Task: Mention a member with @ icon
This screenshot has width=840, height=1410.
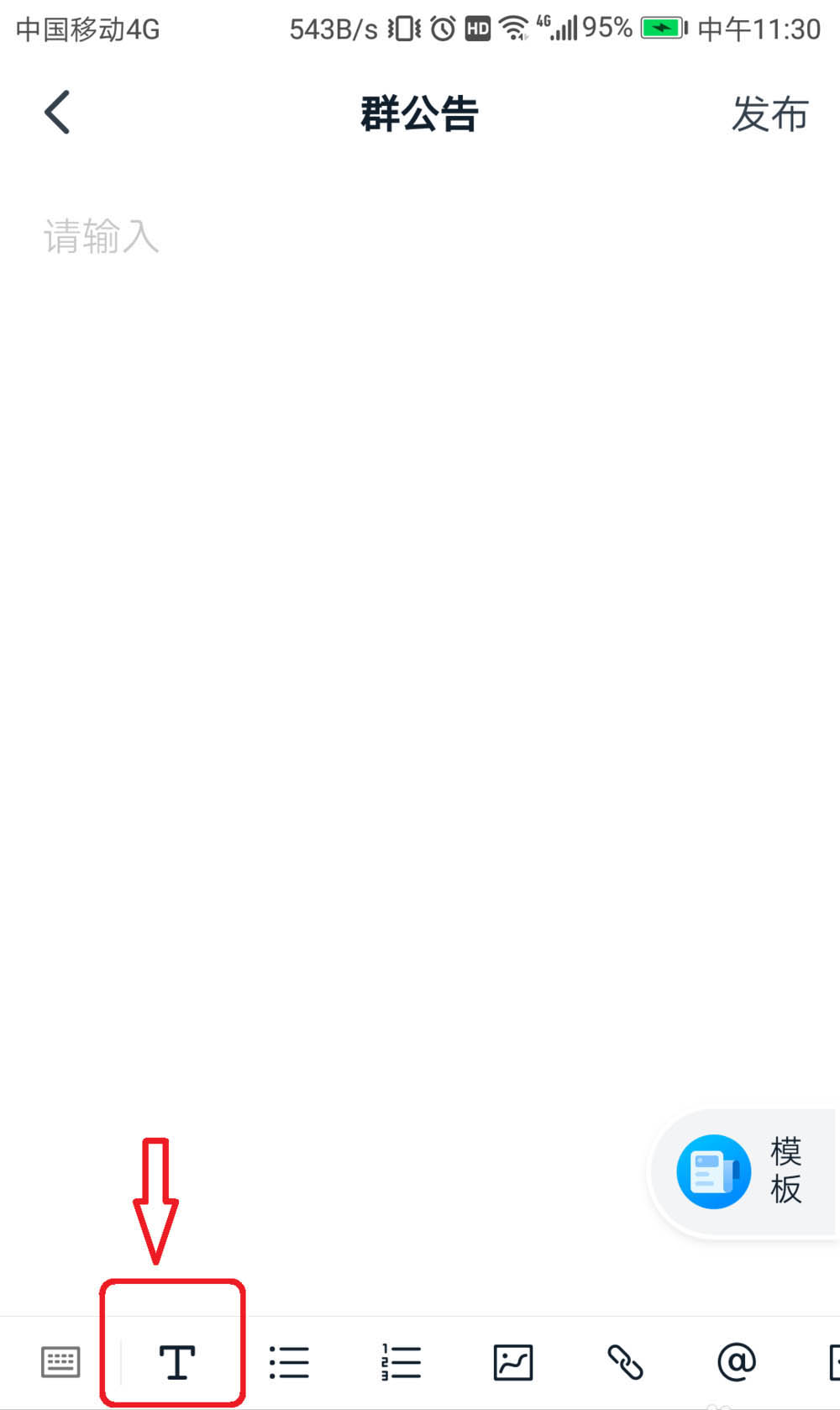Action: tap(736, 1362)
